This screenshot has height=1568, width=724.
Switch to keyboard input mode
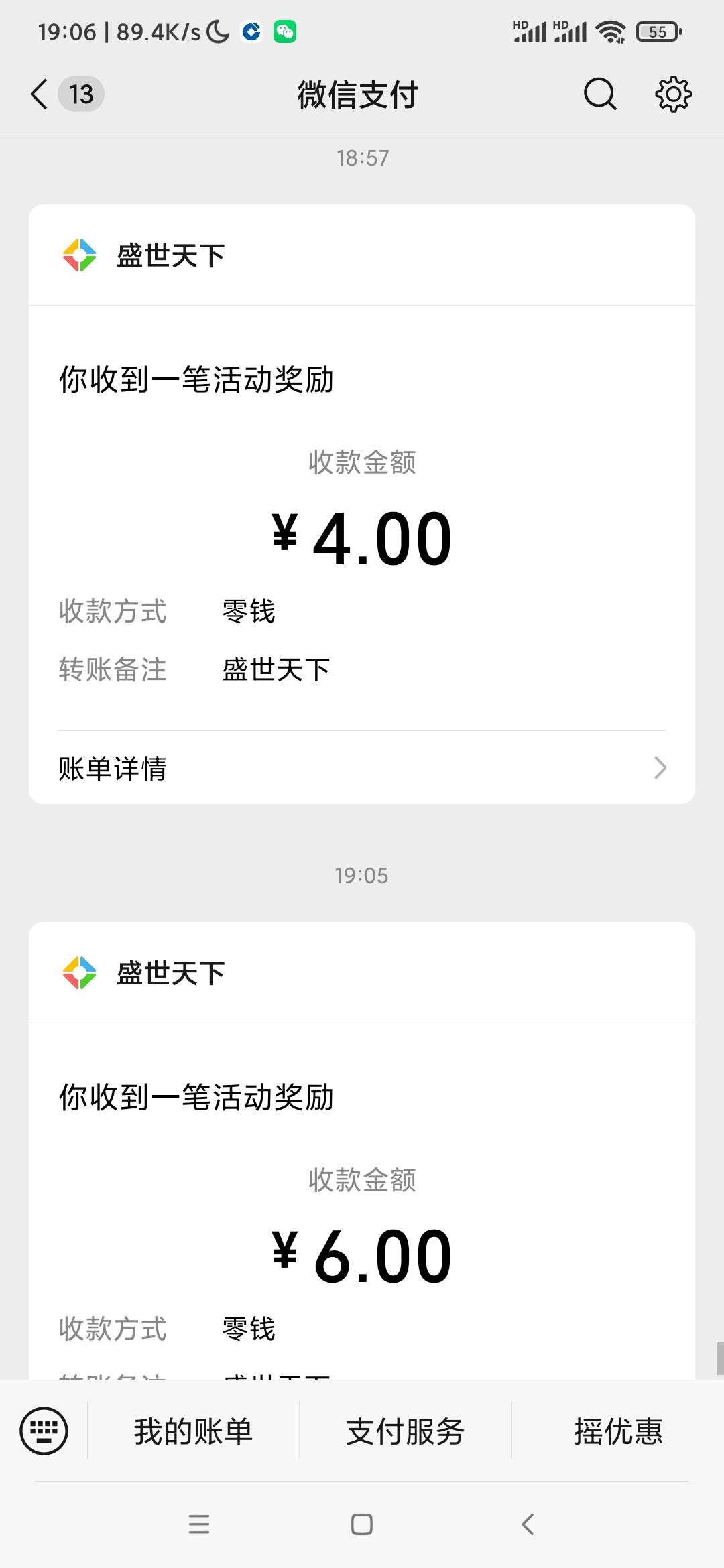click(x=44, y=1431)
